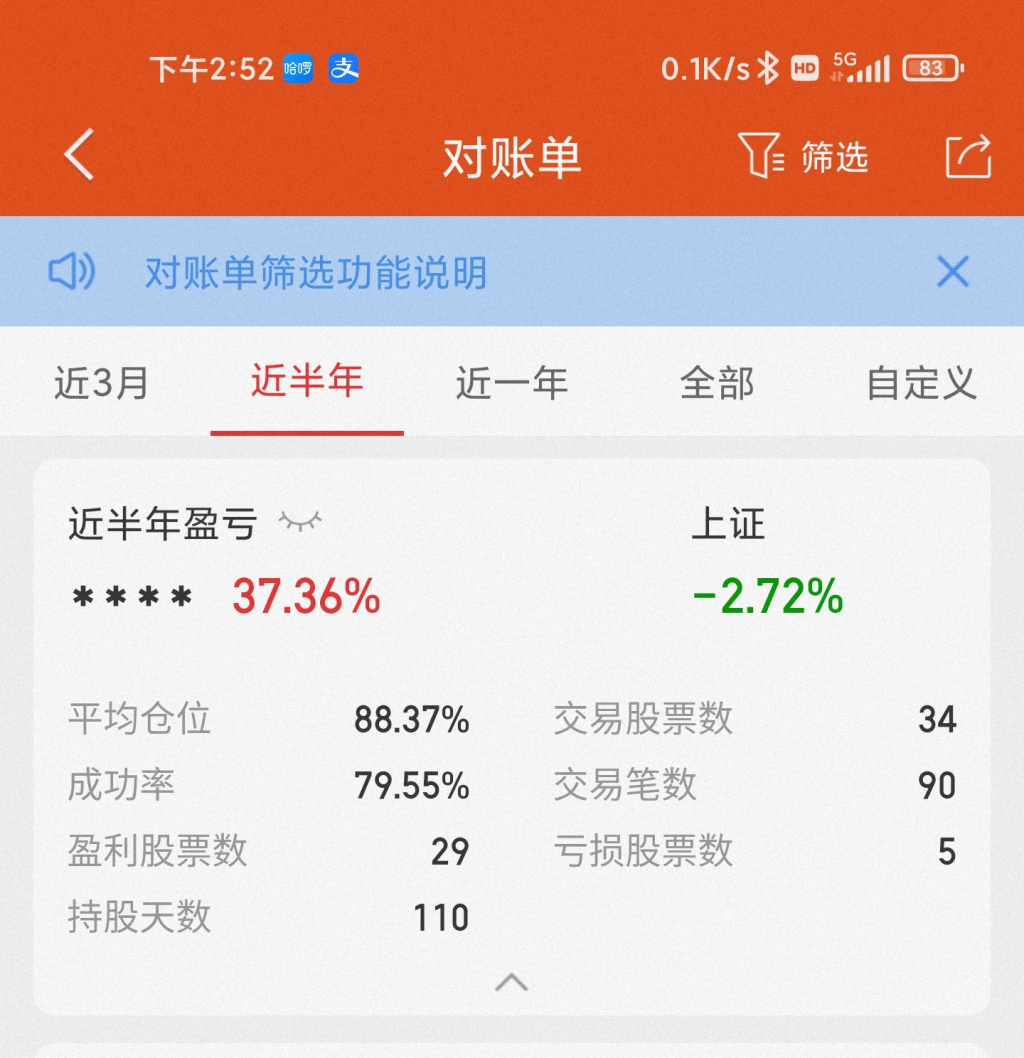Collapse the statistics card with the chevron

[x=512, y=981]
